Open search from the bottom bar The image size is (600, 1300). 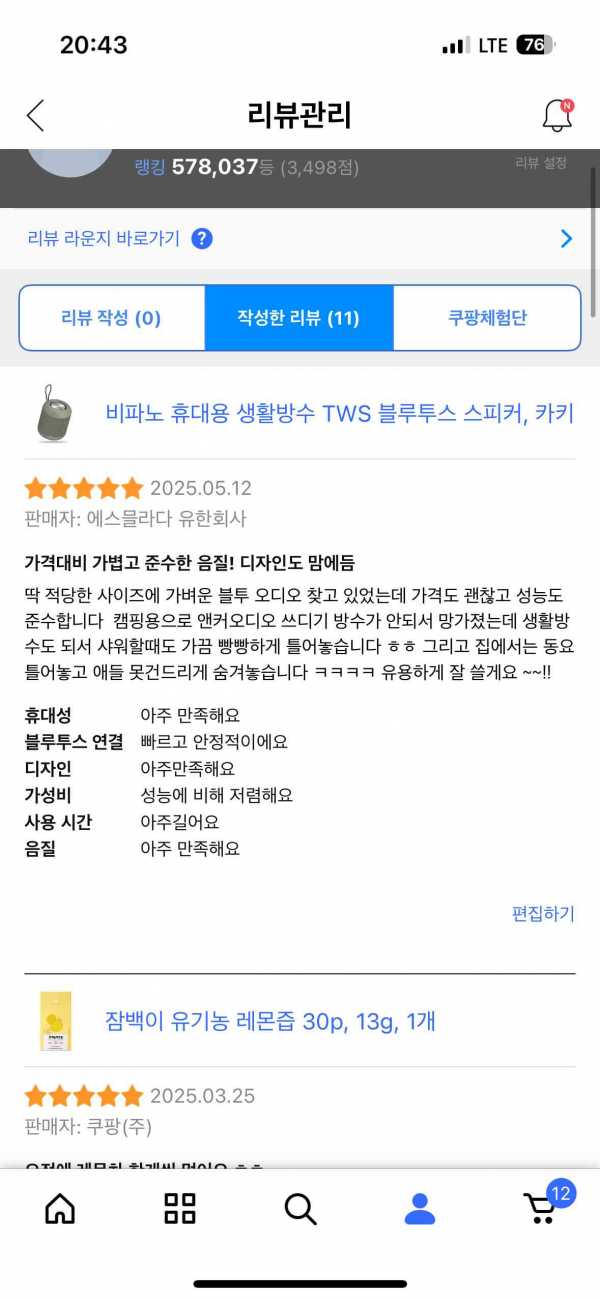[300, 1208]
